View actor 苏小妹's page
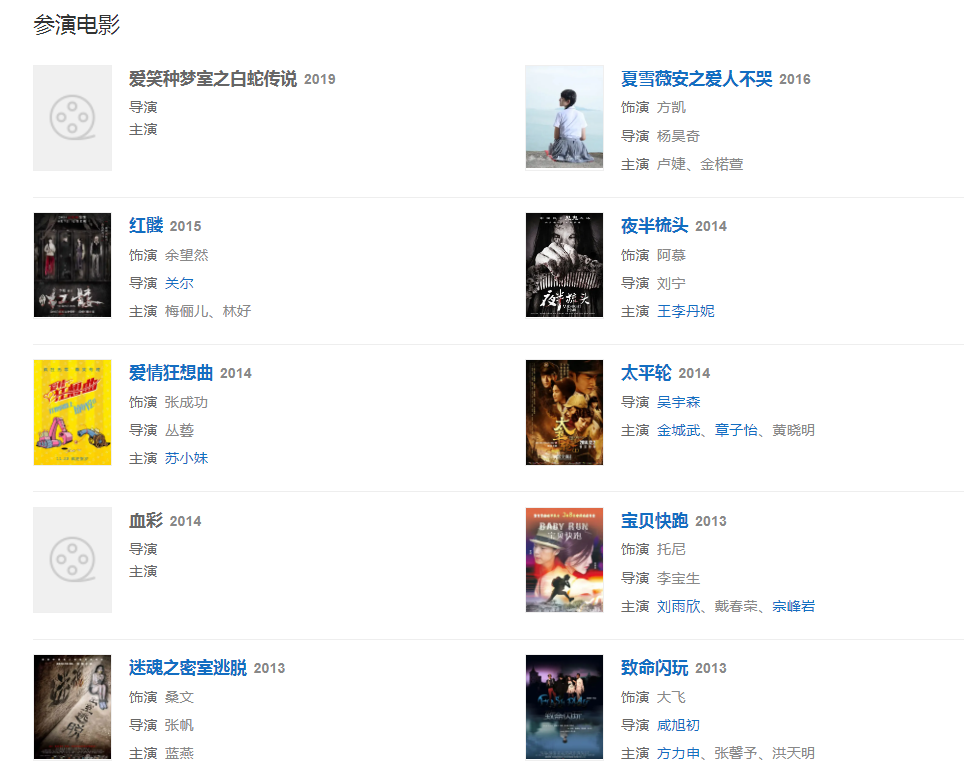 (x=186, y=458)
